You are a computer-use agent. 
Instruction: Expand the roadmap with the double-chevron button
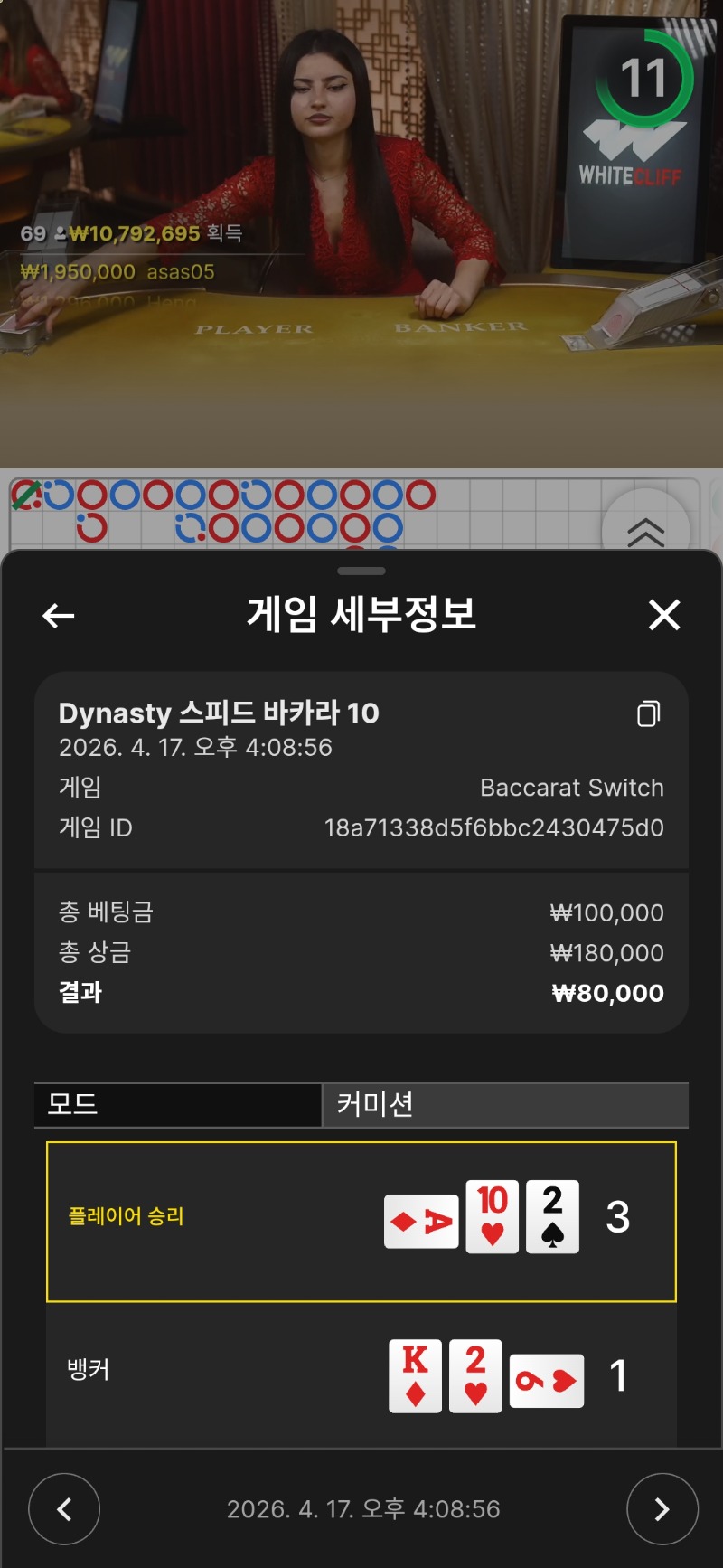click(645, 531)
